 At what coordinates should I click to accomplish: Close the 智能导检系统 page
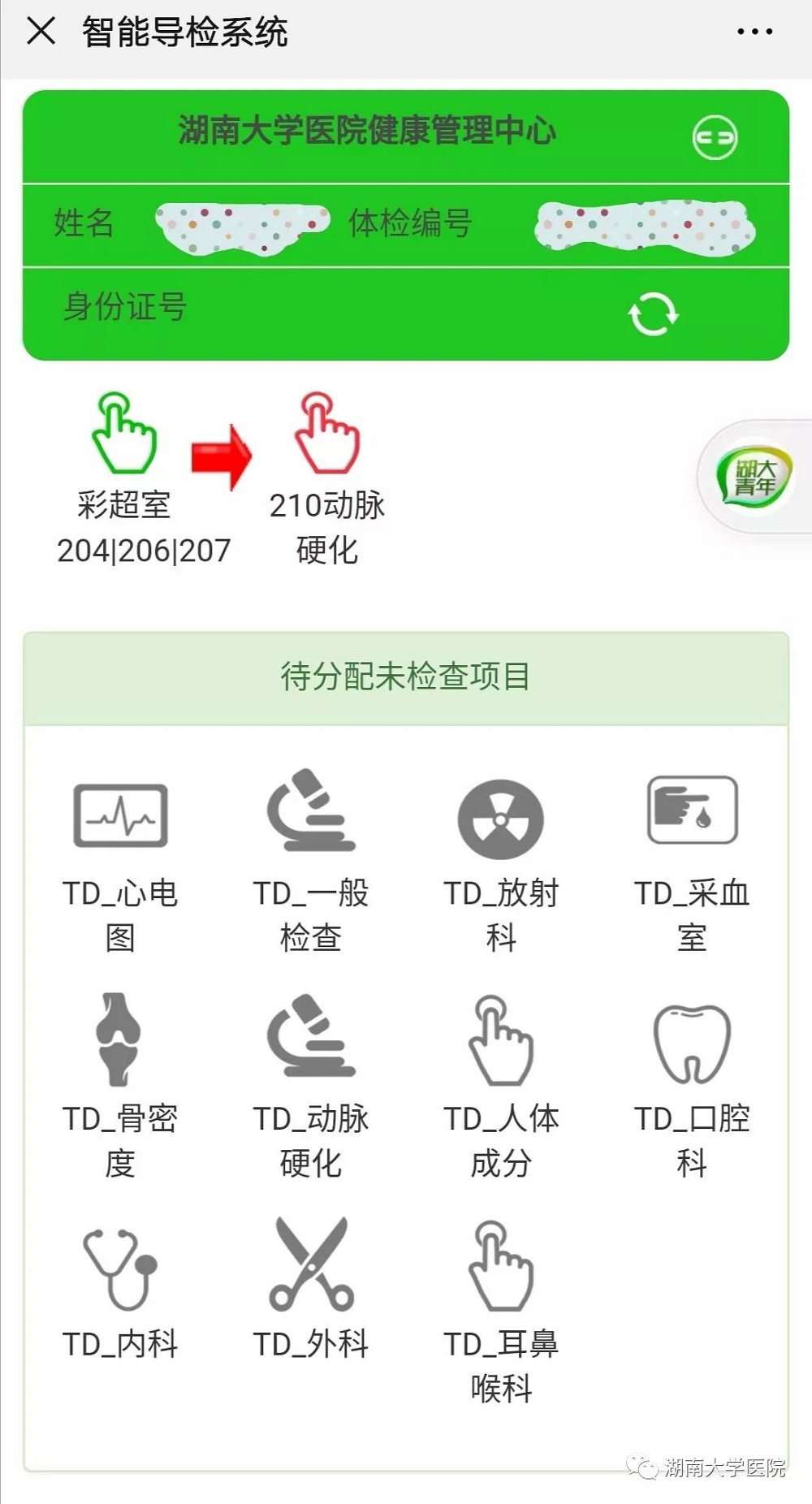click(x=41, y=32)
